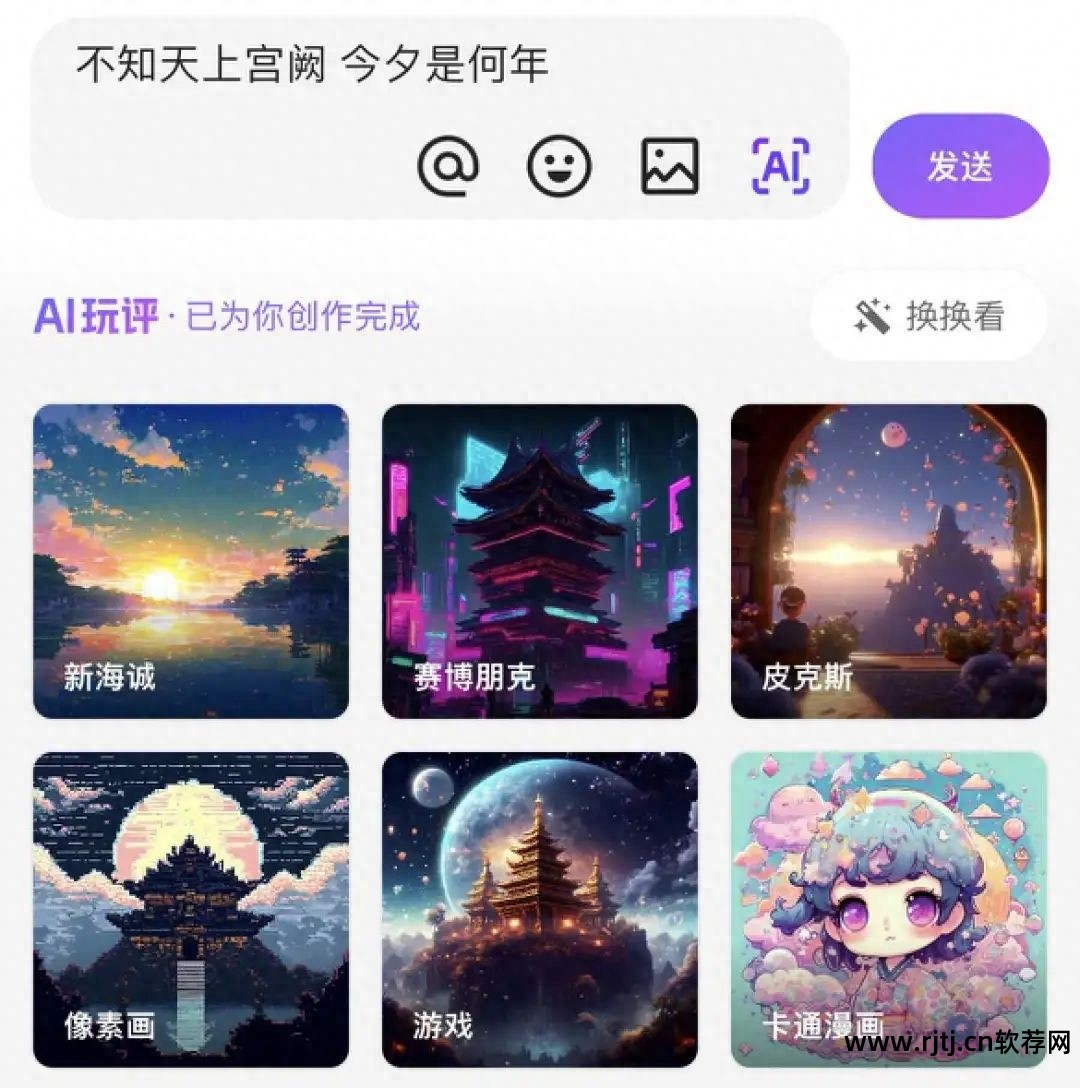The width and height of the screenshot is (1080, 1088).
Task: Click the magic wand icon beside 换换看
Action: pos(874,315)
